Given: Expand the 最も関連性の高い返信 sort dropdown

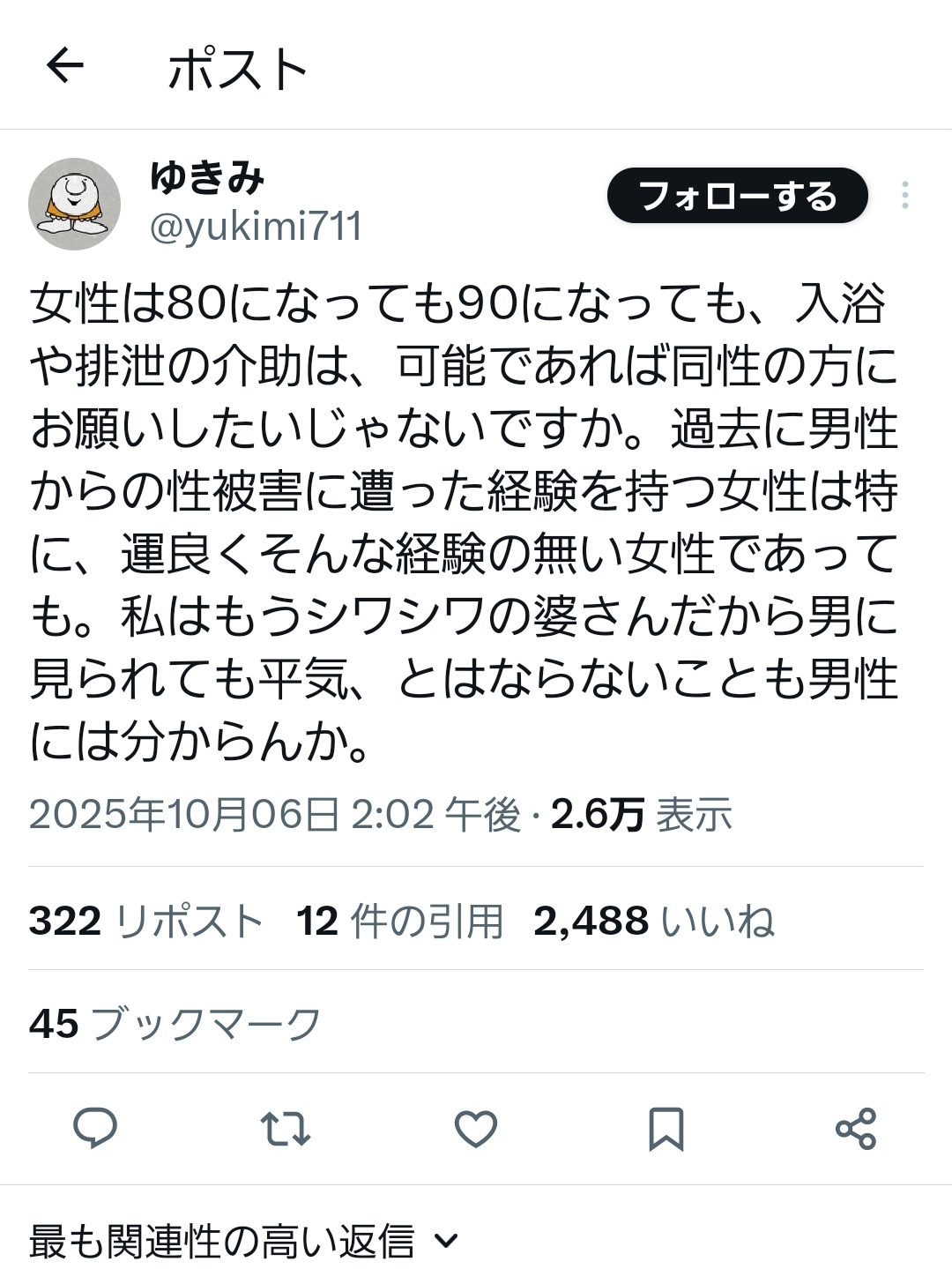Looking at the screenshot, I should [x=244, y=1242].
